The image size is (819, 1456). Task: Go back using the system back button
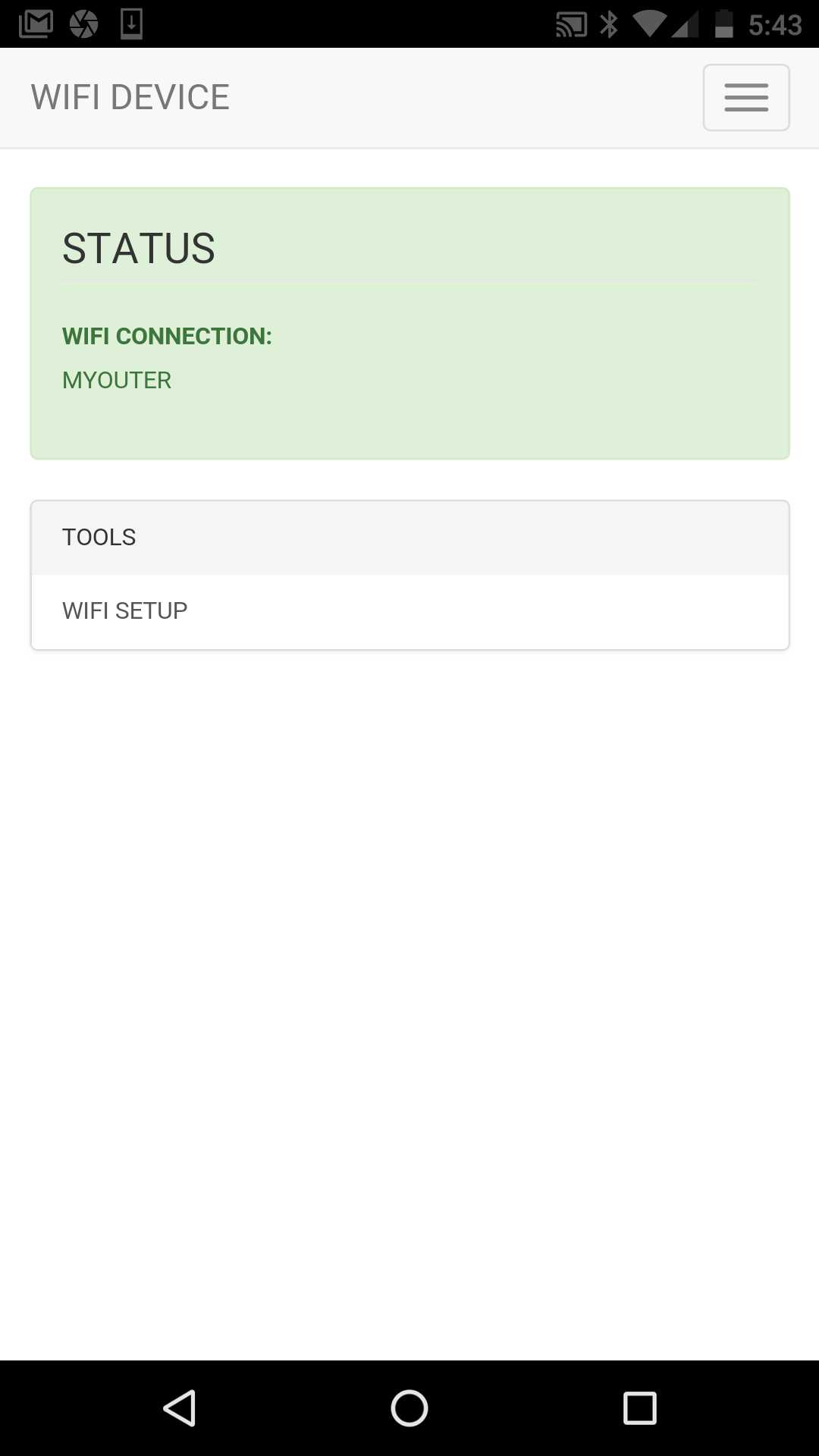tap(180, 1408)
